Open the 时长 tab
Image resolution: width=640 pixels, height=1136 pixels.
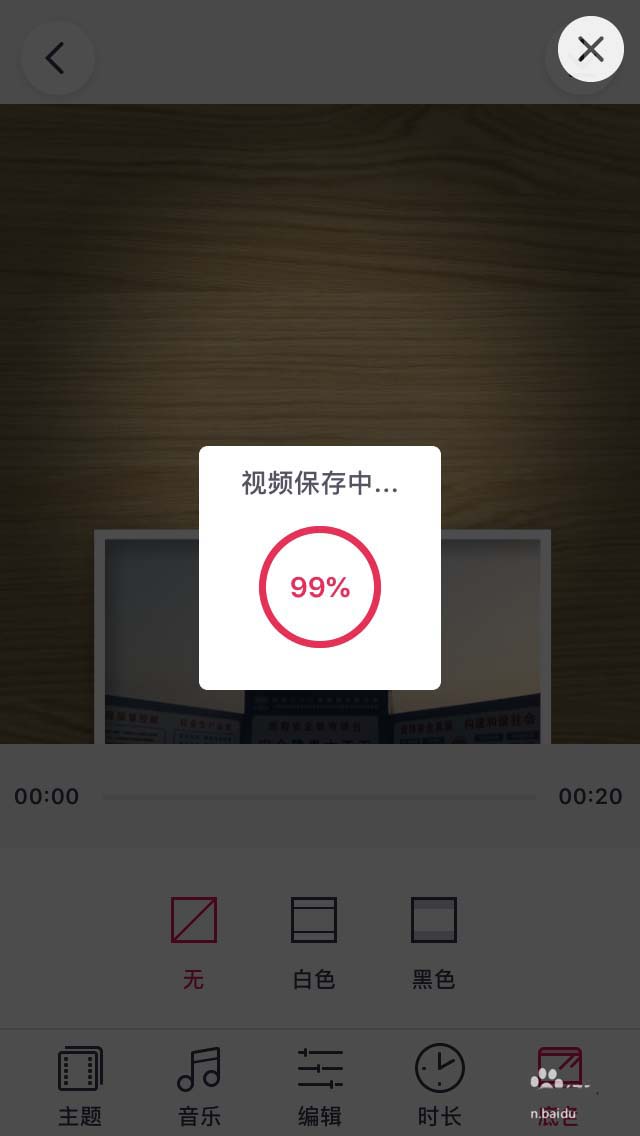439,1085
